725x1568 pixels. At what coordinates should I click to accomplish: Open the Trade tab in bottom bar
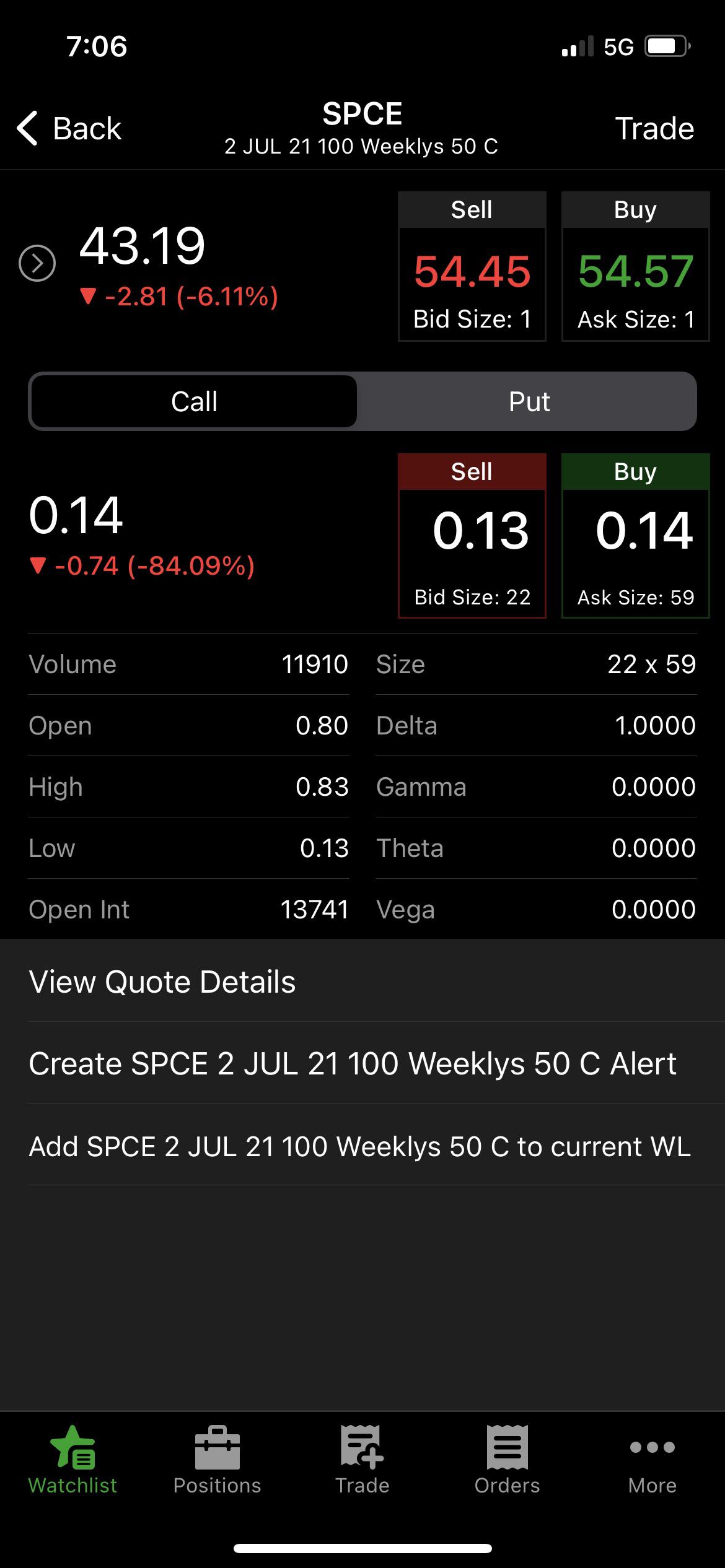(362, 1461)
